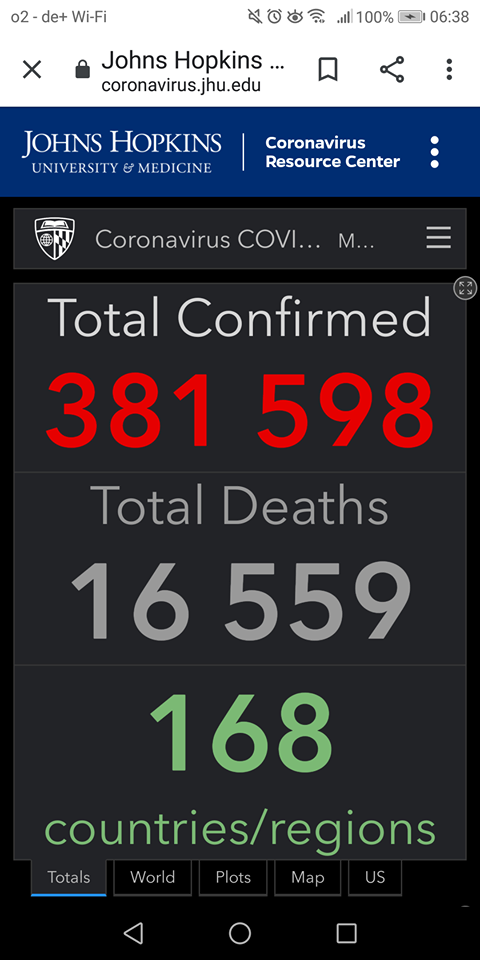
Task: Select the Totals tab
Action: (x=69, y=877)
